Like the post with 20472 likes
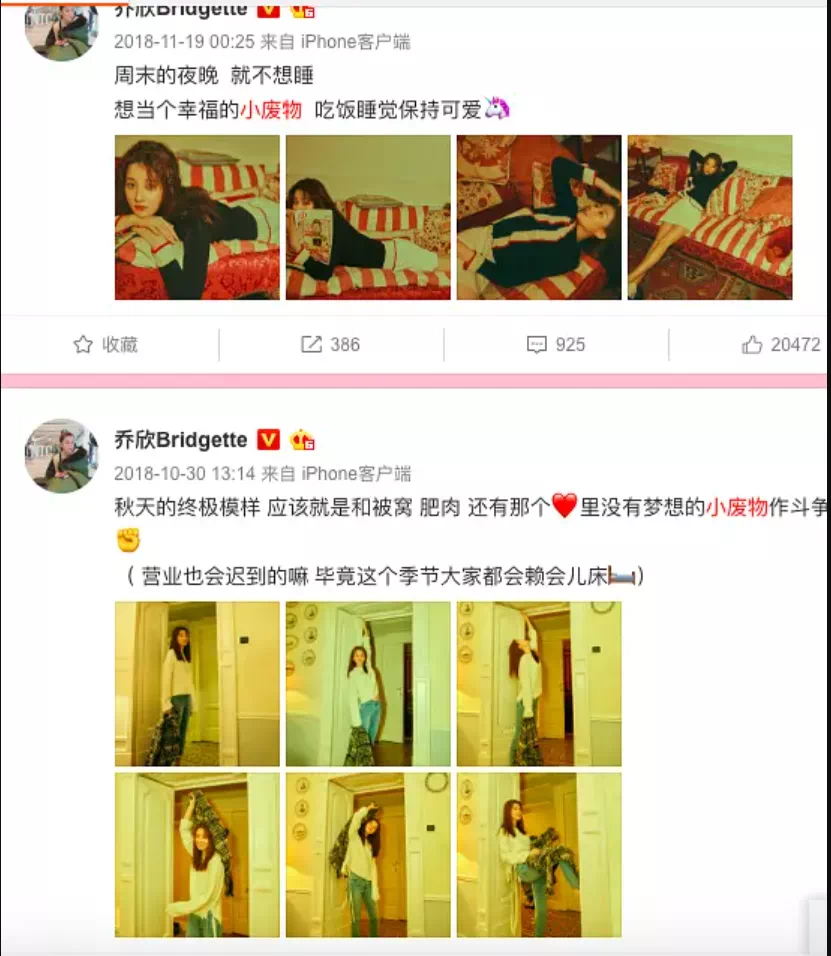Viewport: 831px width, 956px height. 781,345
